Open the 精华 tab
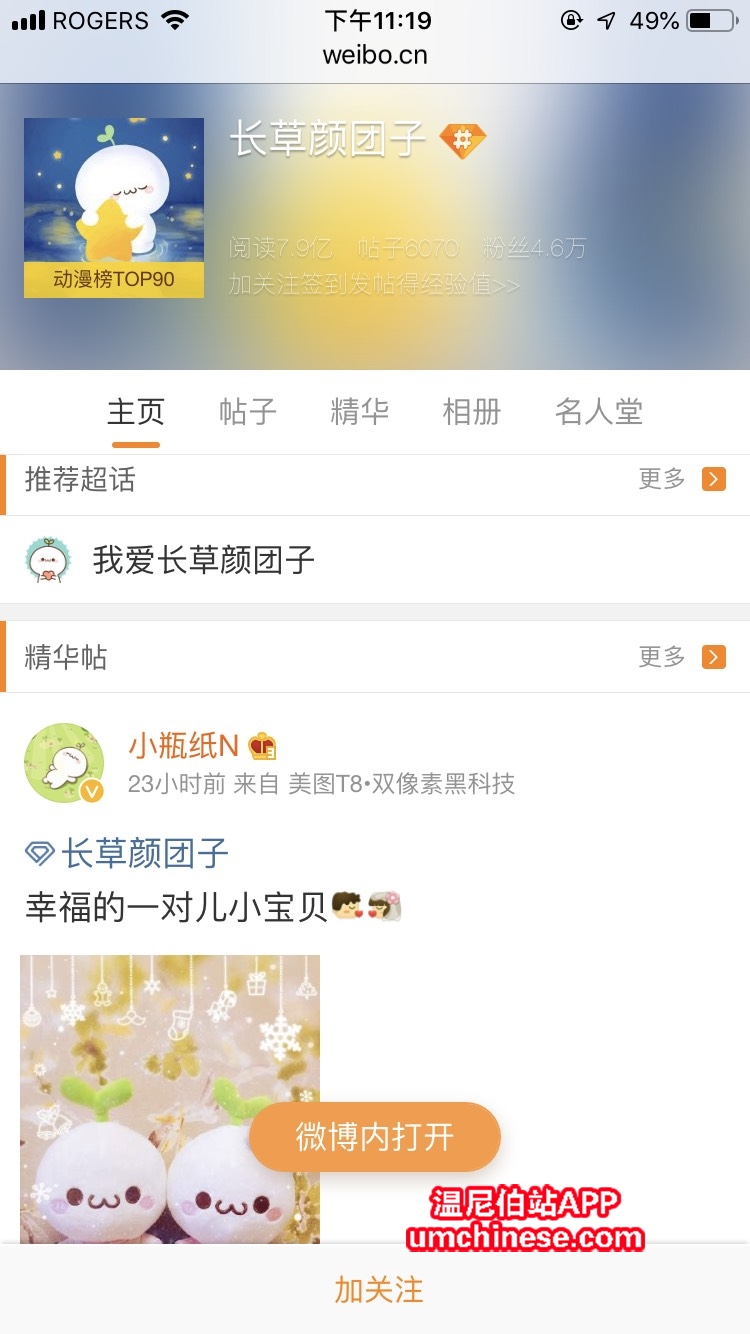This screenshot has height=1334, width=750. [359, 412]
